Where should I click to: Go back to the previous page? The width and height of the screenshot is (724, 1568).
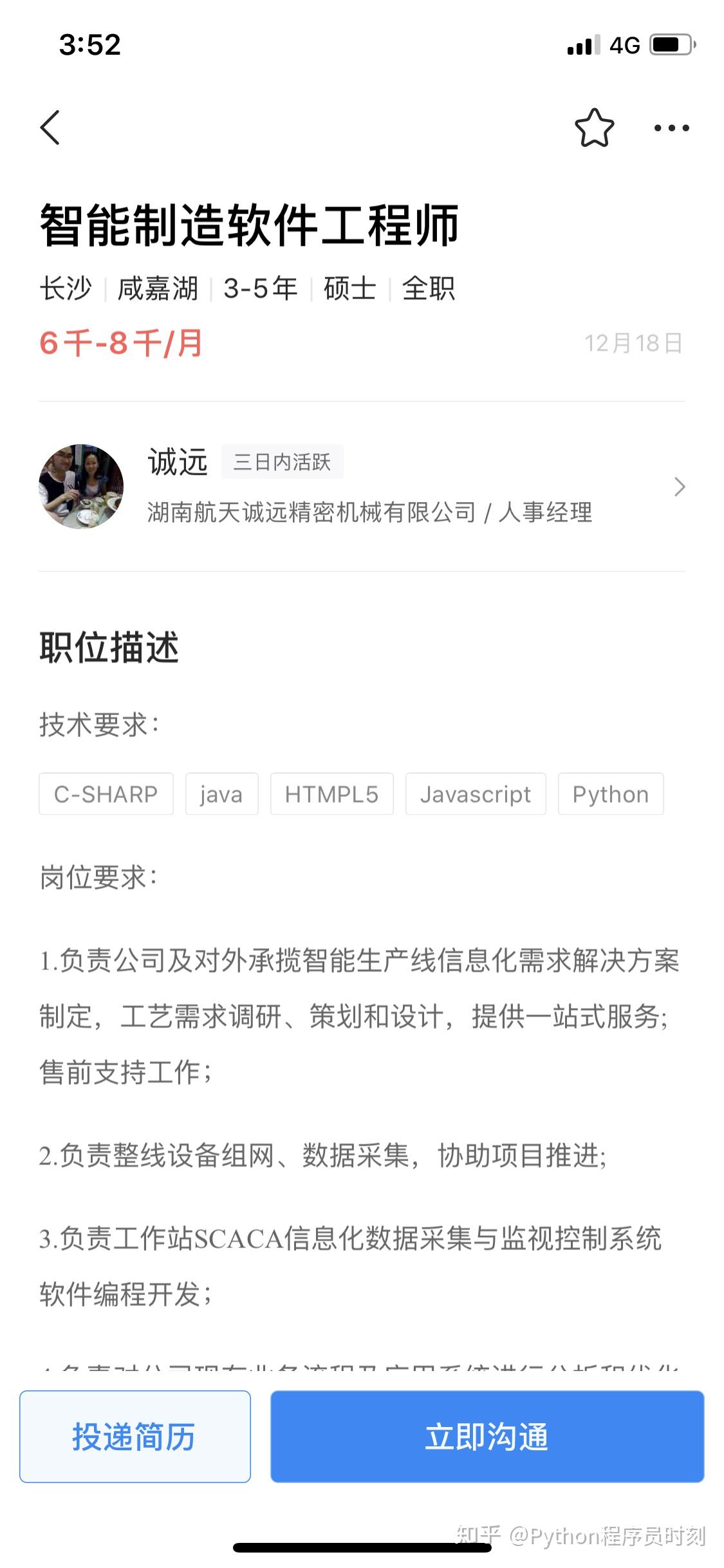(50, 127)
